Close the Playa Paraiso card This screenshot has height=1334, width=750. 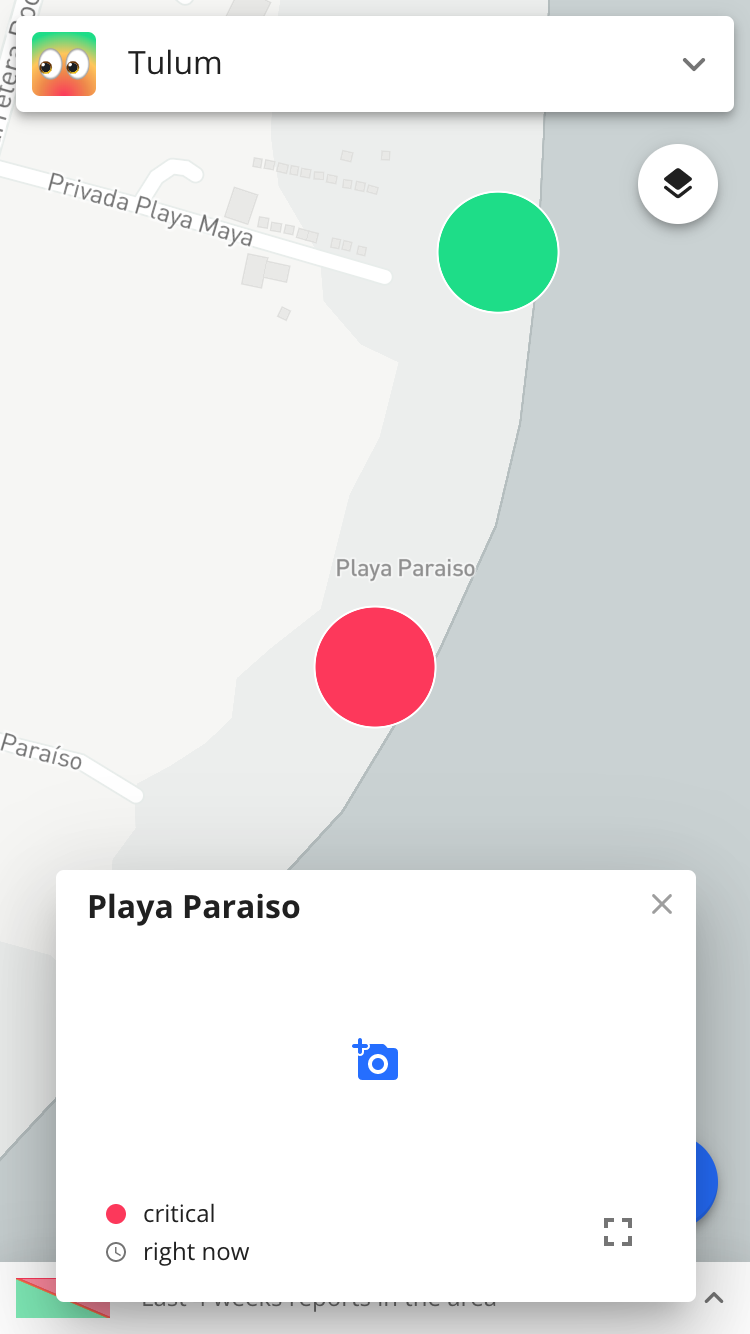coord(661,905)
